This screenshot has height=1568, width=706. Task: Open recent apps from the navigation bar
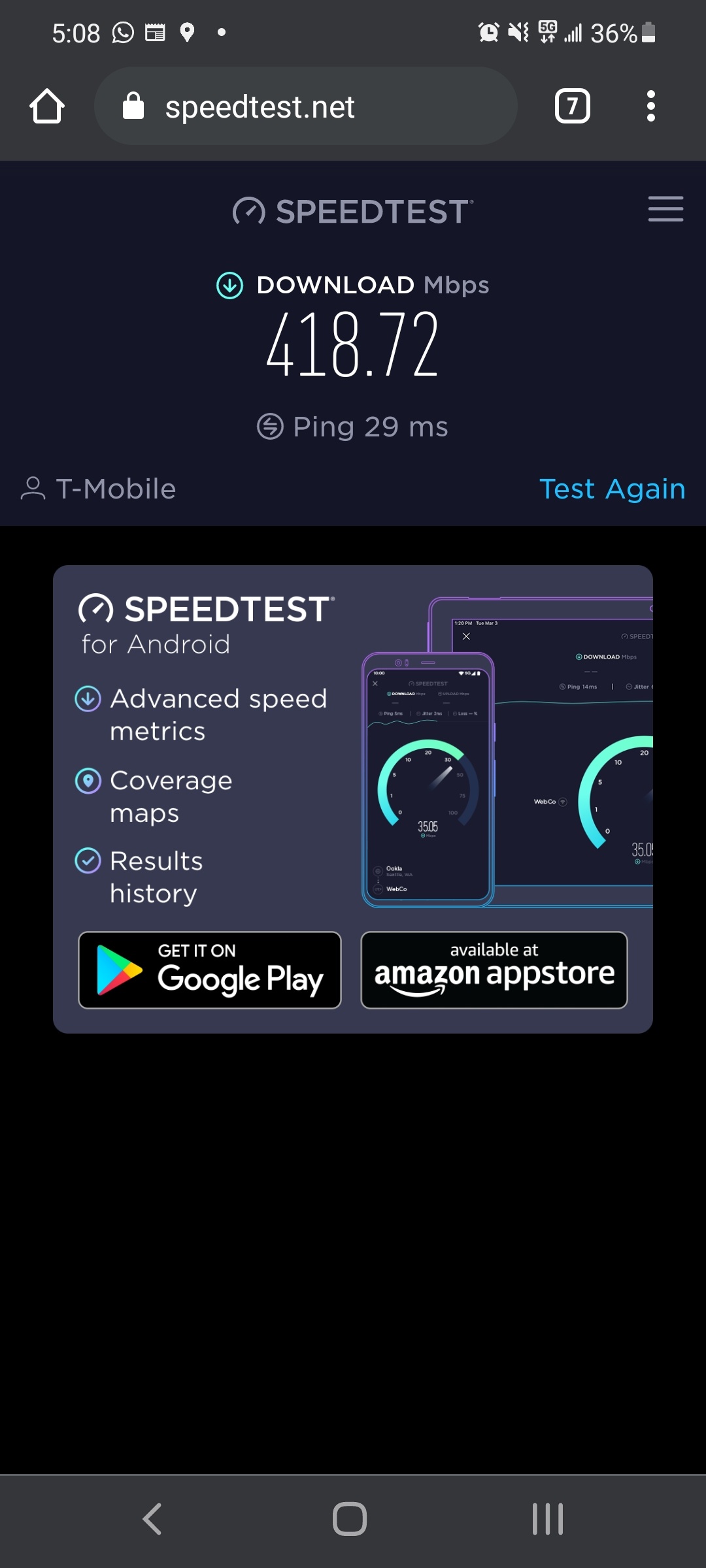click(547, 1519)
